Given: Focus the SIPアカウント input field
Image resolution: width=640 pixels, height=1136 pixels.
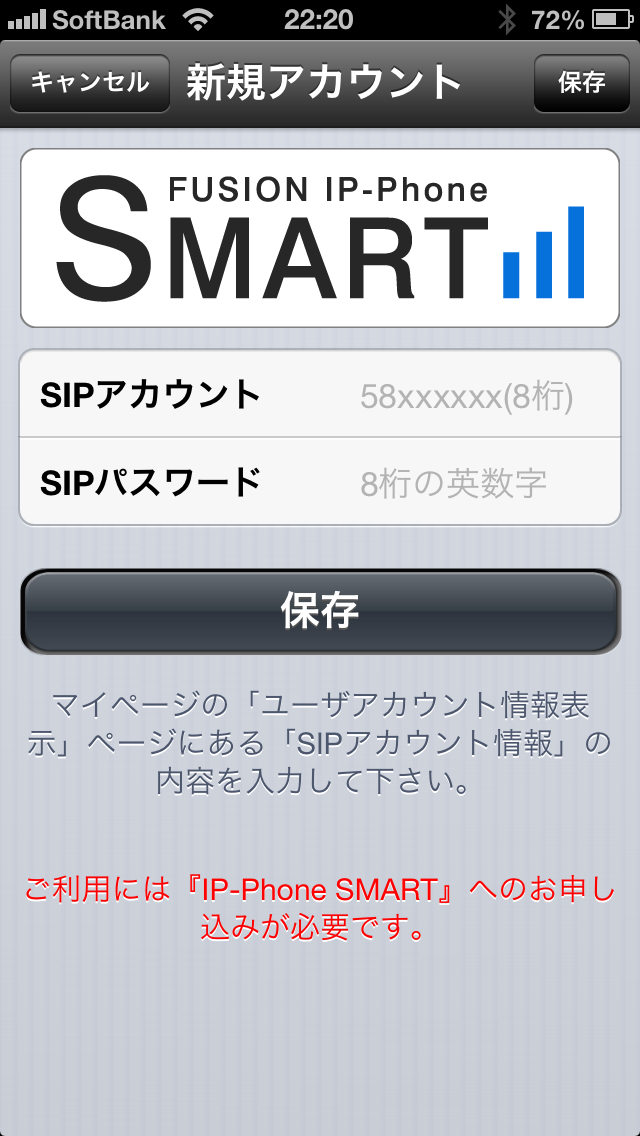Looking at the screenshot, I should point(320,394).
